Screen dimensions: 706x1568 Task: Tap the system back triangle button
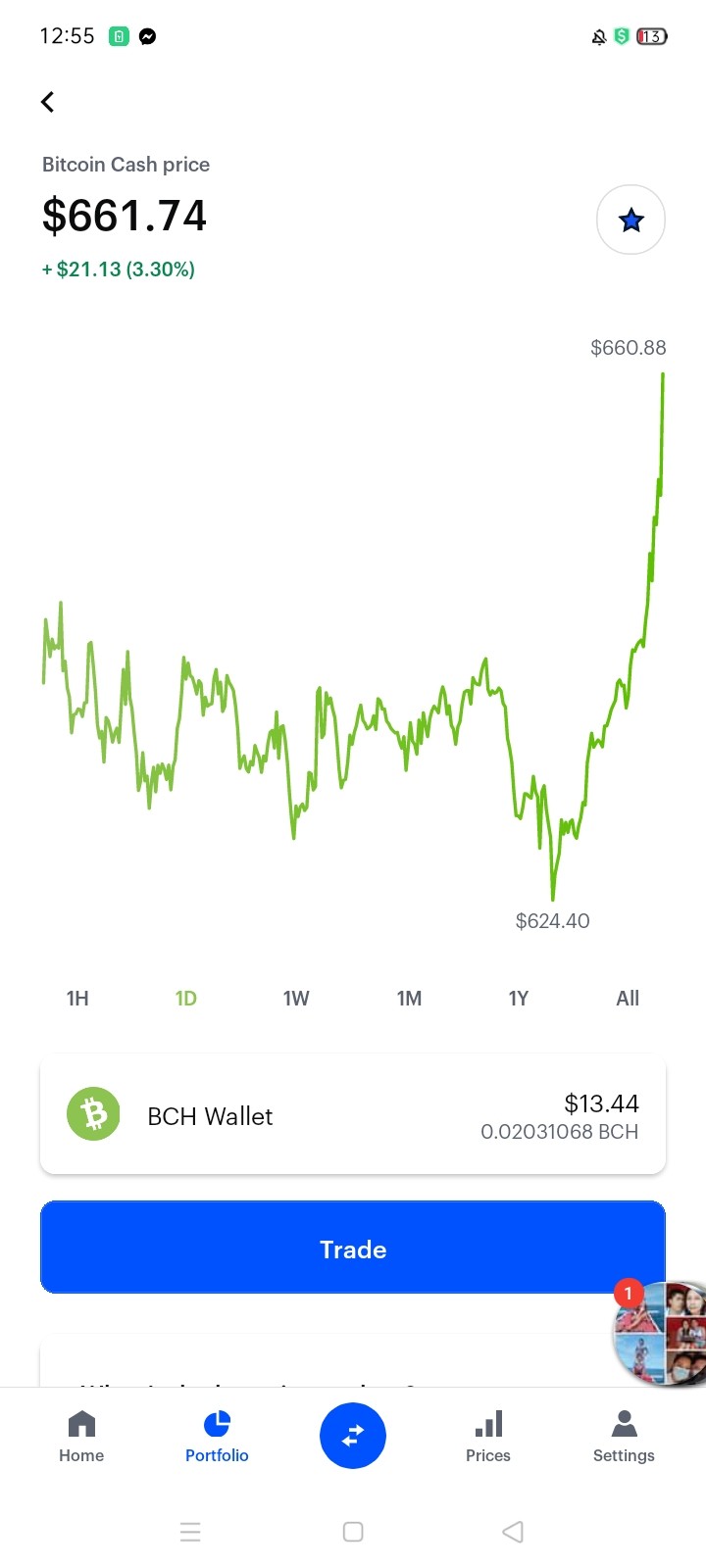(x=513, y=1532)
